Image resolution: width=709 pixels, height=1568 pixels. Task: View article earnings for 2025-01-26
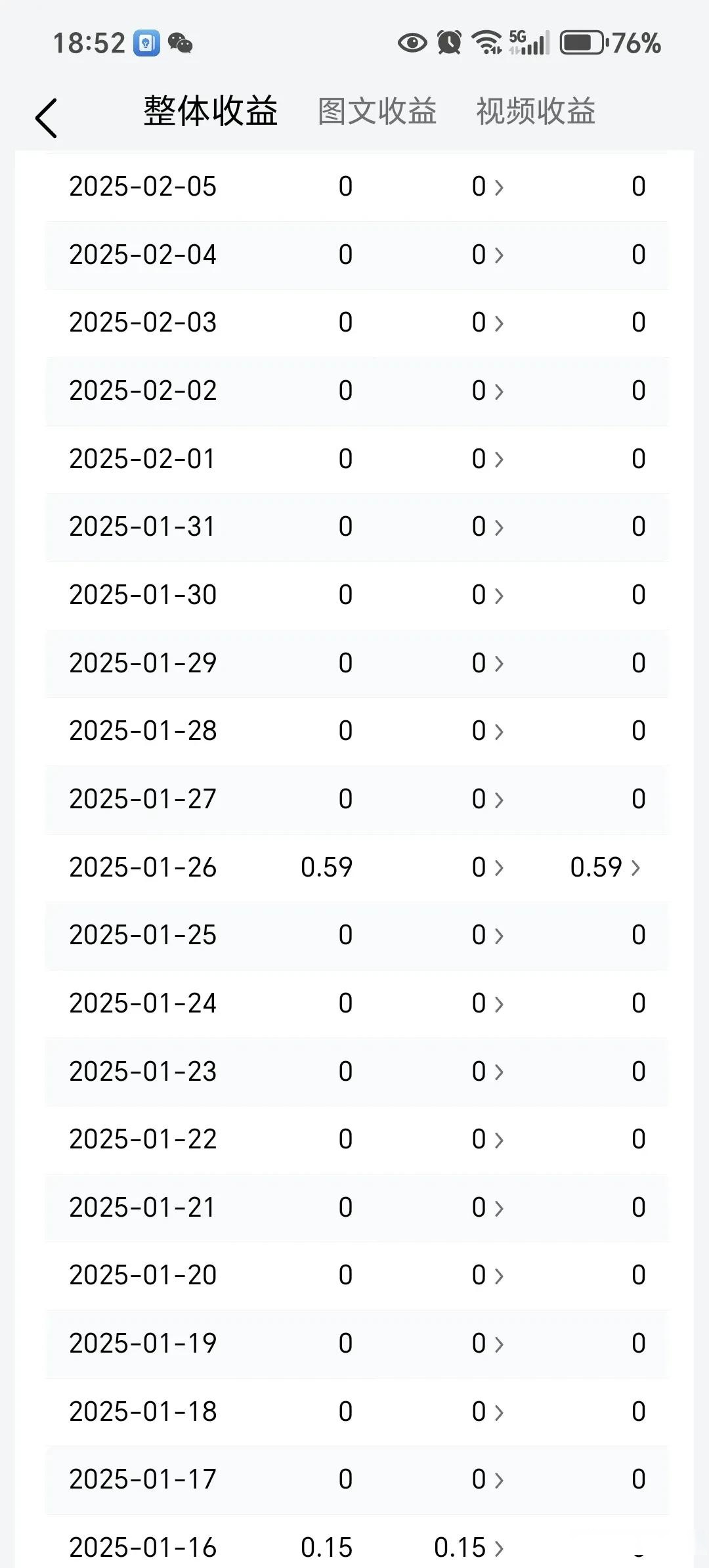click(488, 867)
